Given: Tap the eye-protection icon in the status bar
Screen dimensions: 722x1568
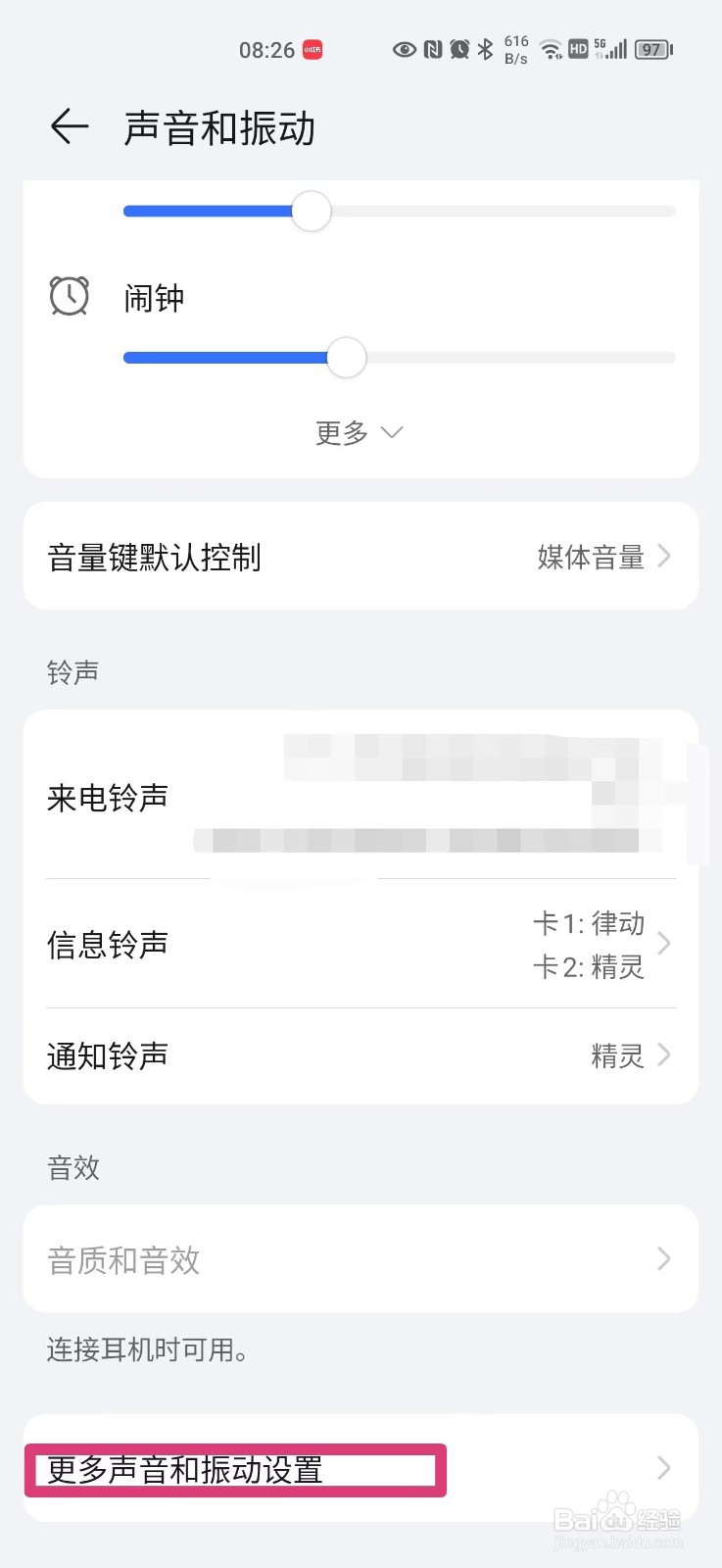Looking at the screenshot, I should pos(404,49).
